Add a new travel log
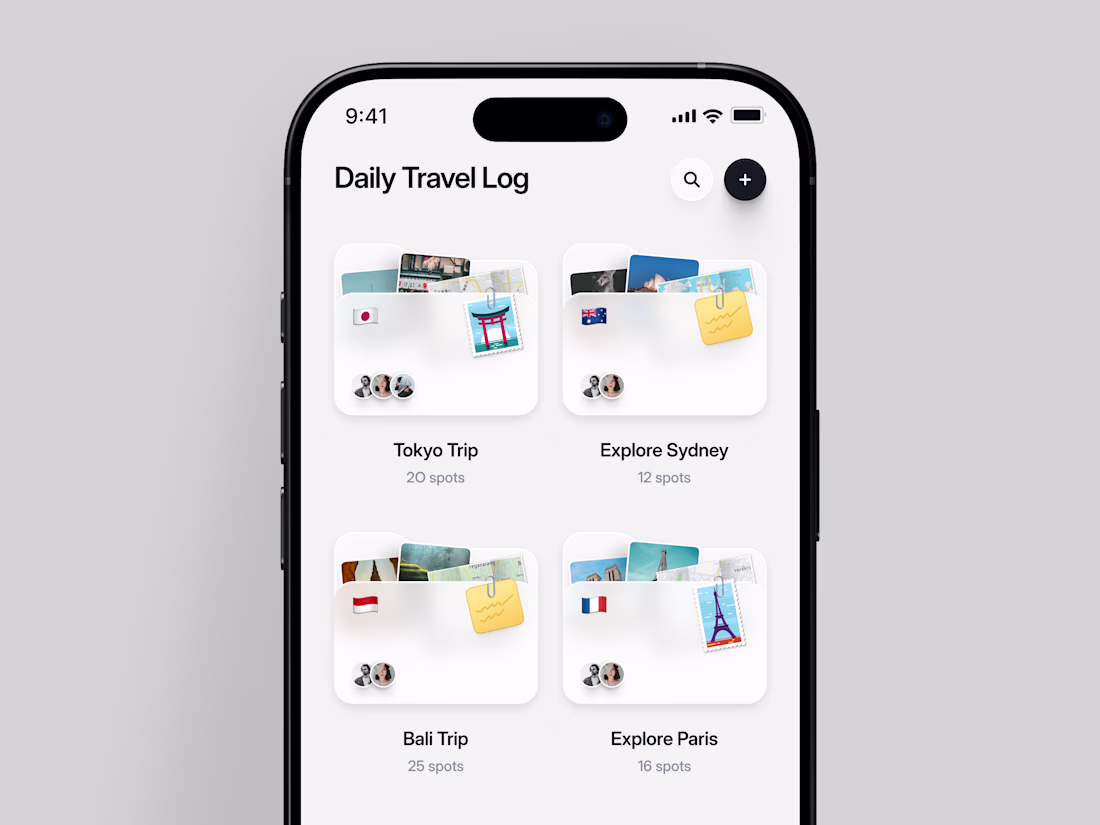The width and height of the screenshot is (1100, 825). coord(745,180)
